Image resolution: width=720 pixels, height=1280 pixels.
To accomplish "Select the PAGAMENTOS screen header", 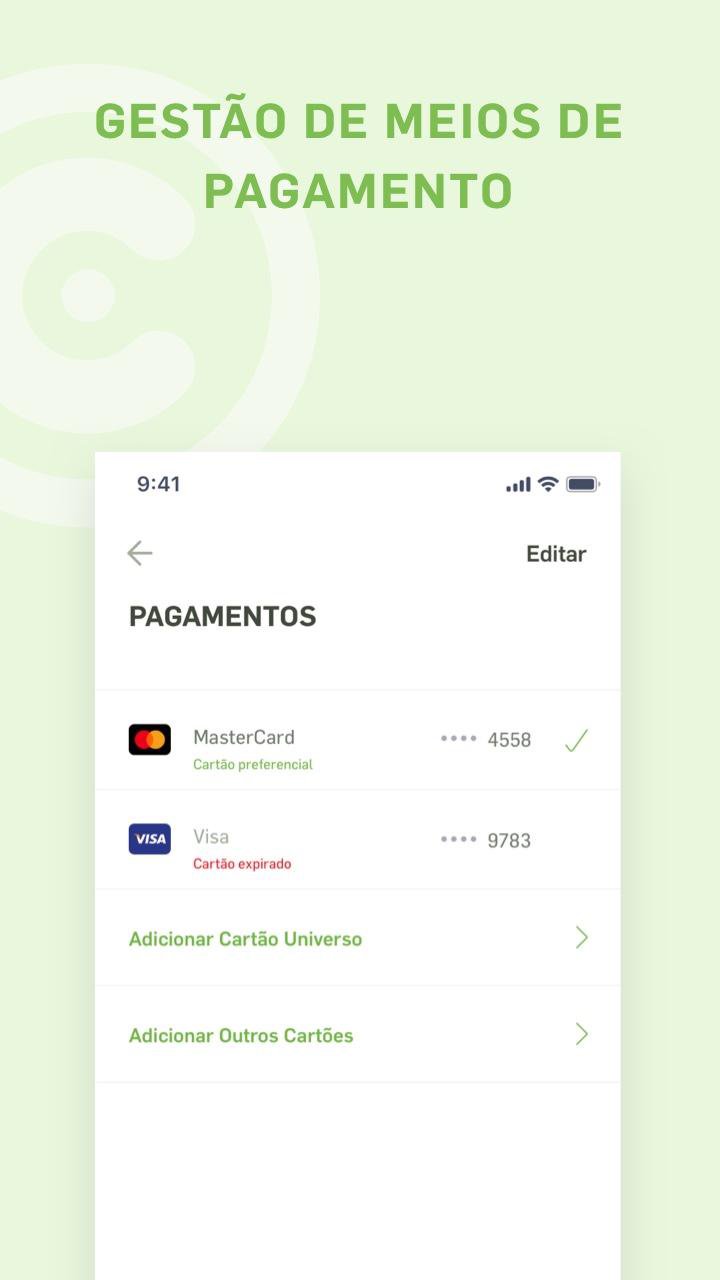I will click(x=221, y=617).
